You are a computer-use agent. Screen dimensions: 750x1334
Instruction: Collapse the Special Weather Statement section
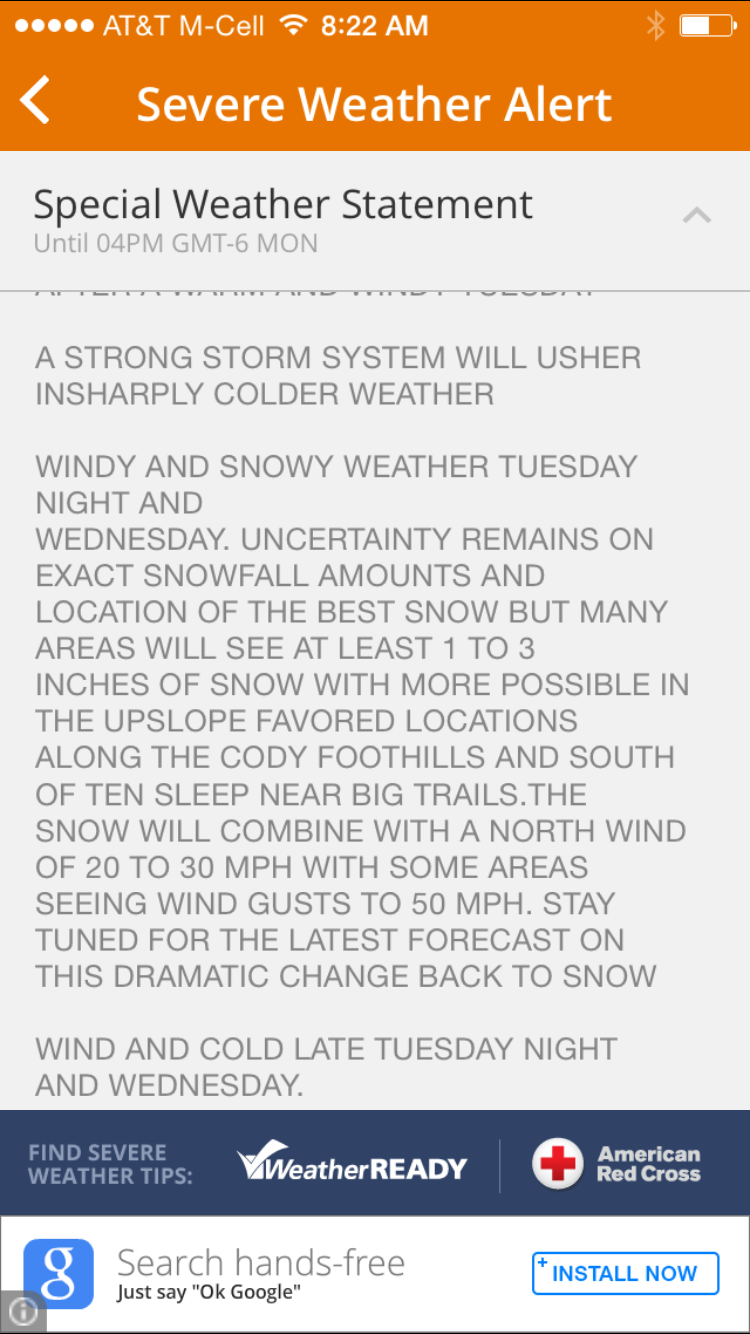point(696,215)
